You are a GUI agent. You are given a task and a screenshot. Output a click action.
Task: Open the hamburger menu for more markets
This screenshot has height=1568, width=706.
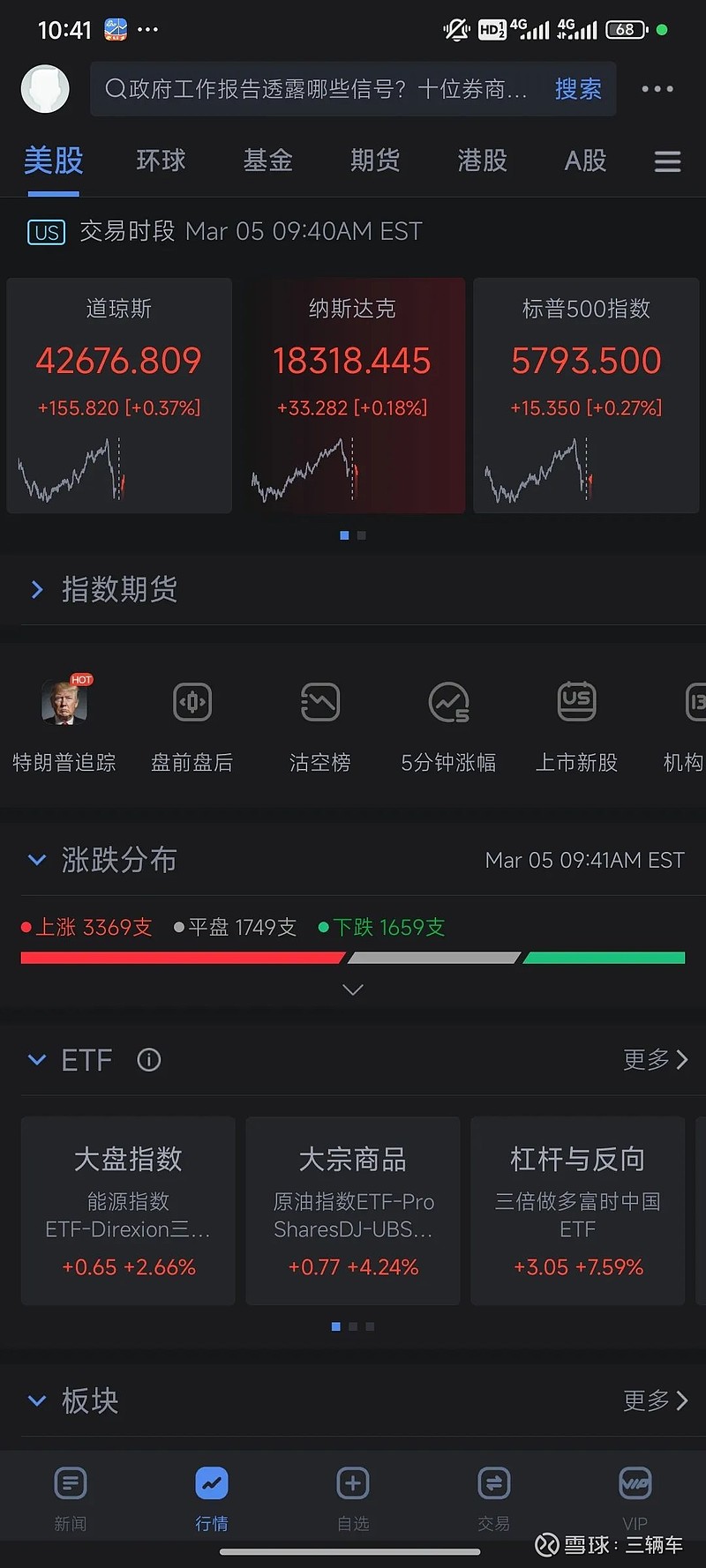tap(667, 161)
